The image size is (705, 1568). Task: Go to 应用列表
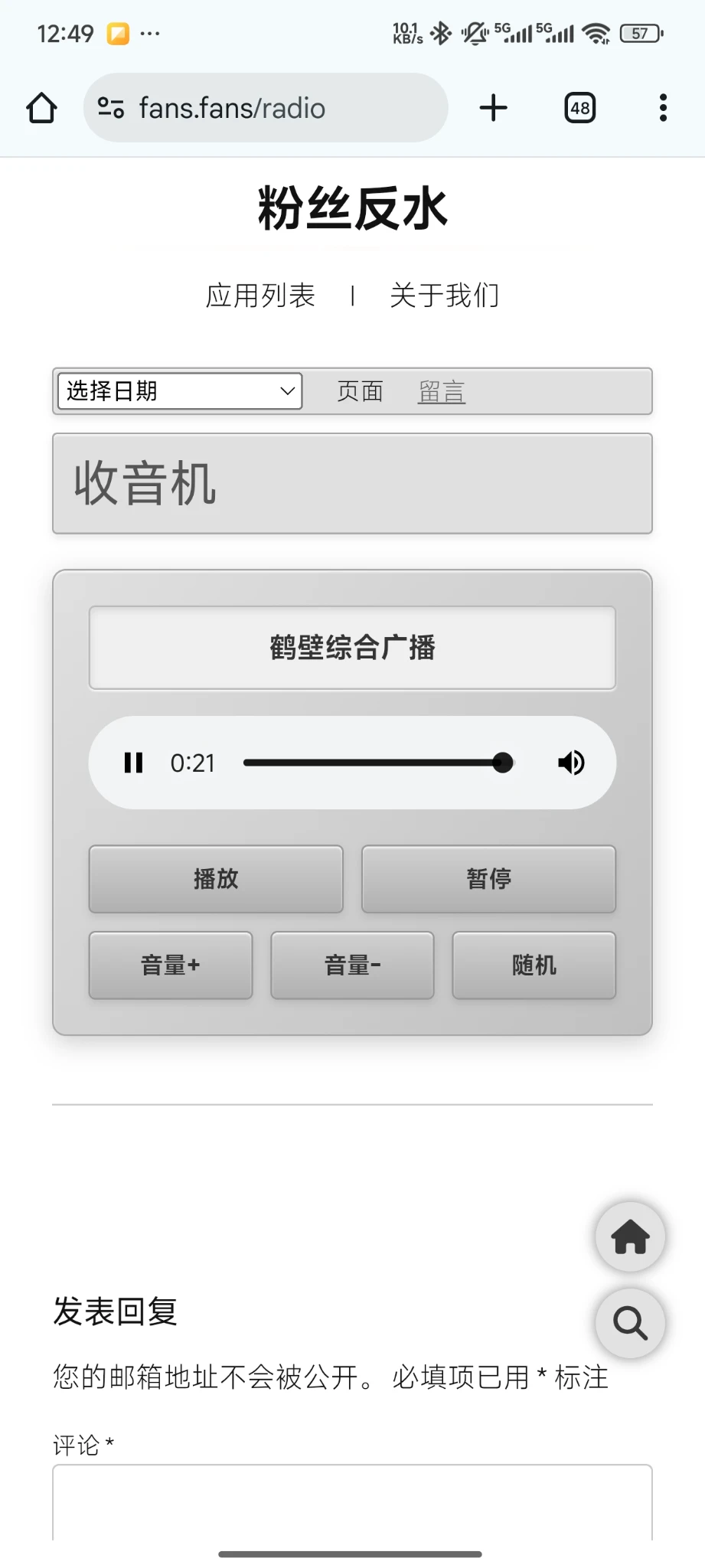260,296
